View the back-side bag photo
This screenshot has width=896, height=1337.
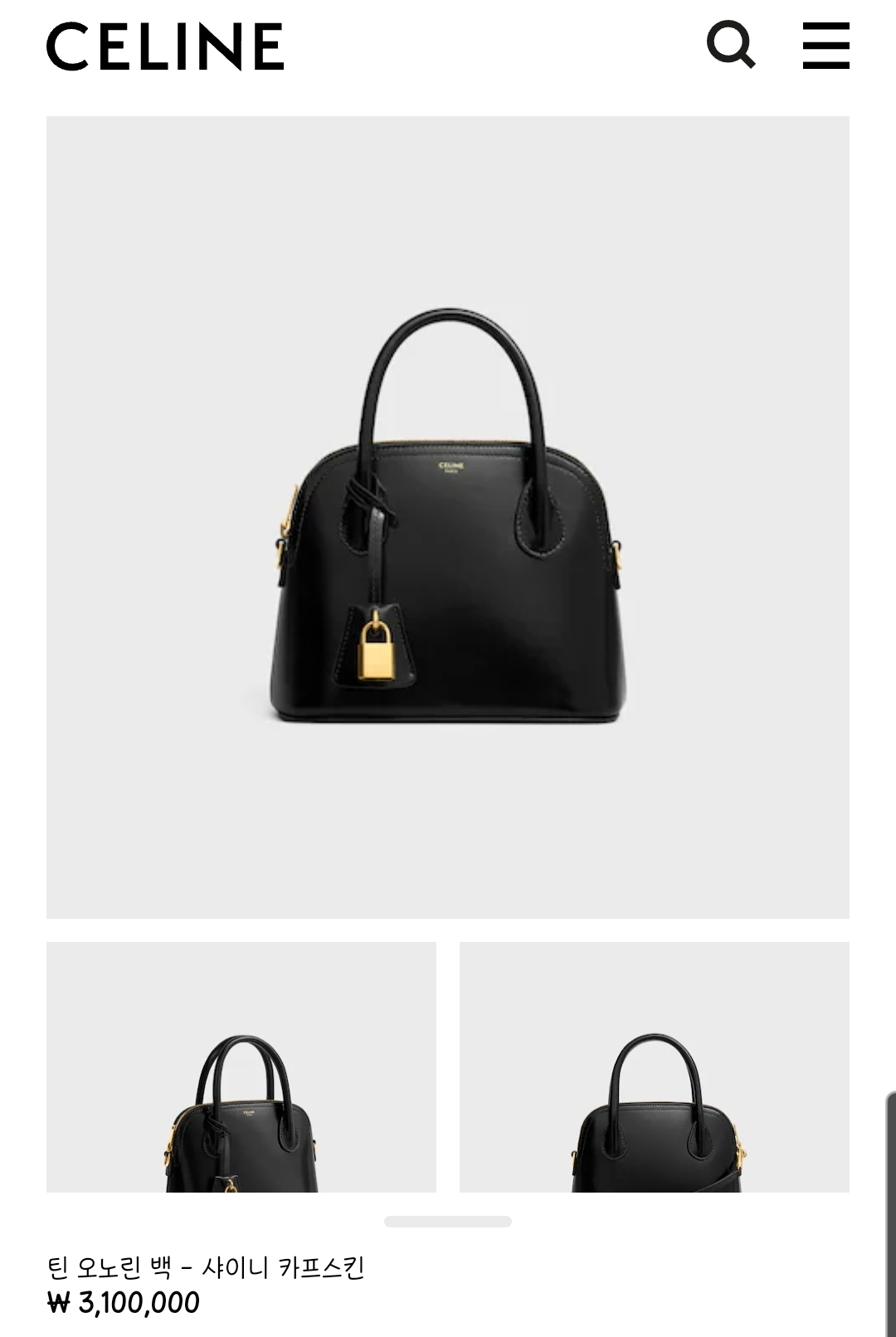coord(655,1067)
